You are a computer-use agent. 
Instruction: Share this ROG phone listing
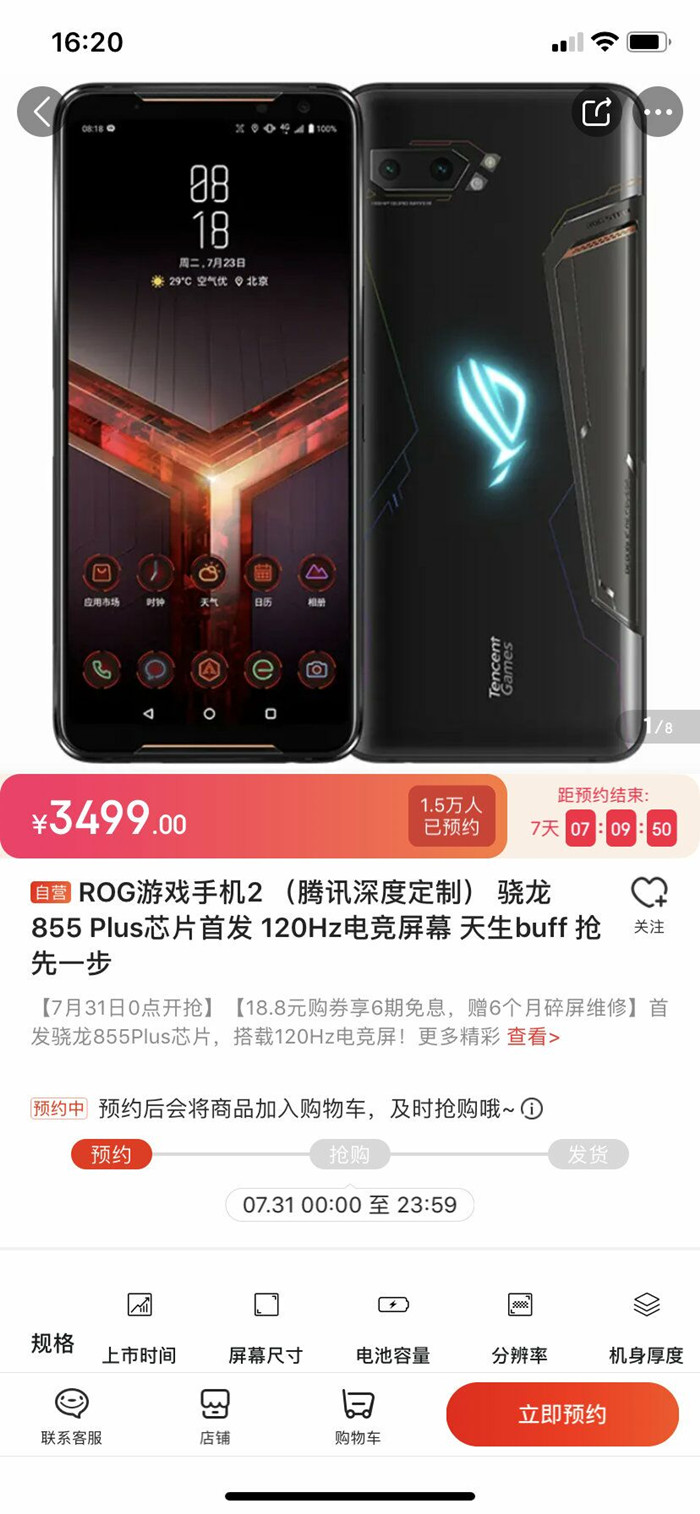[596, 112]
